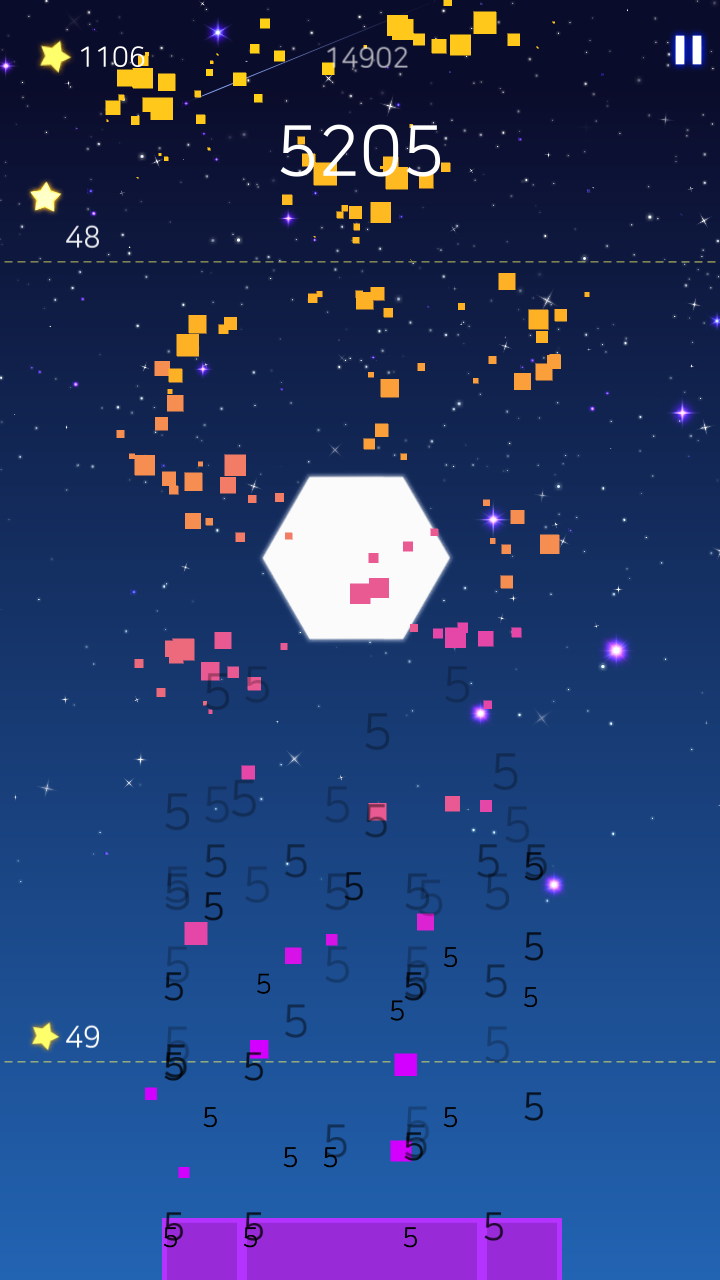Pause the game
720x1280 pixels.
[688, 50]
